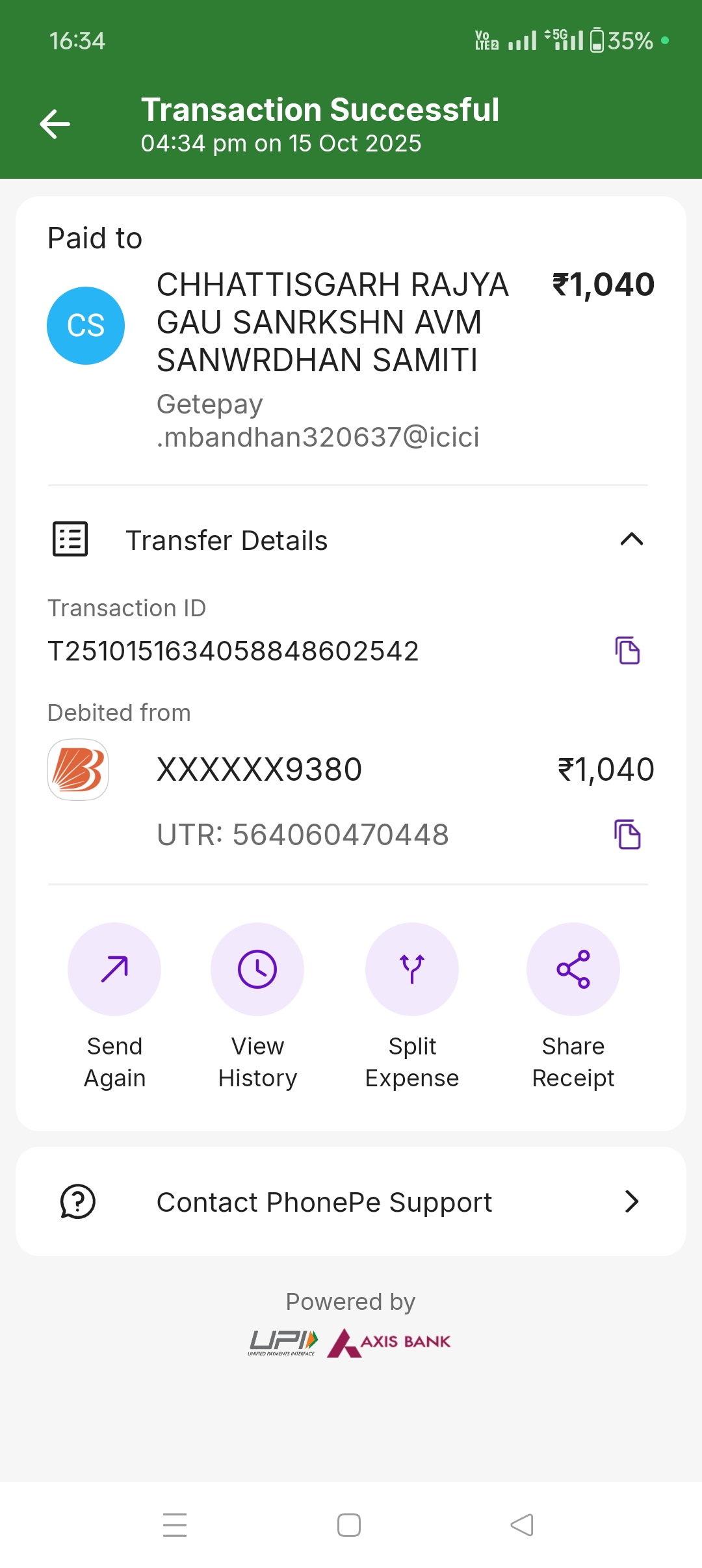Share Receipt of this payment

573,969
